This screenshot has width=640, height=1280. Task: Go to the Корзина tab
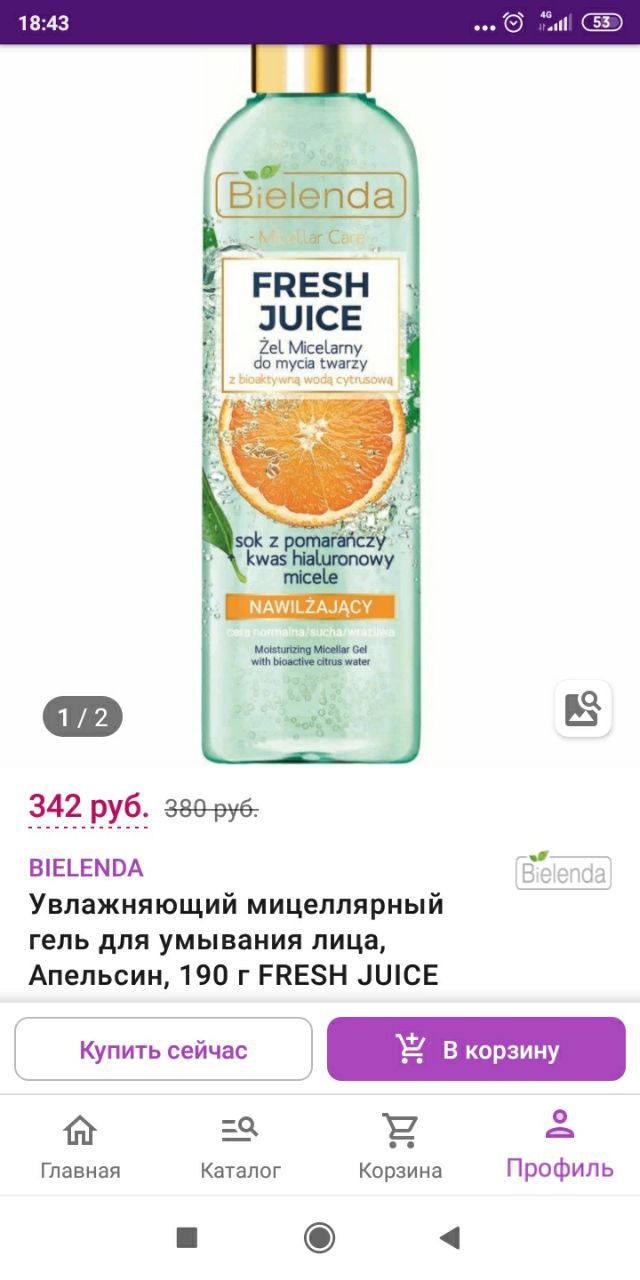point(400,1146)
